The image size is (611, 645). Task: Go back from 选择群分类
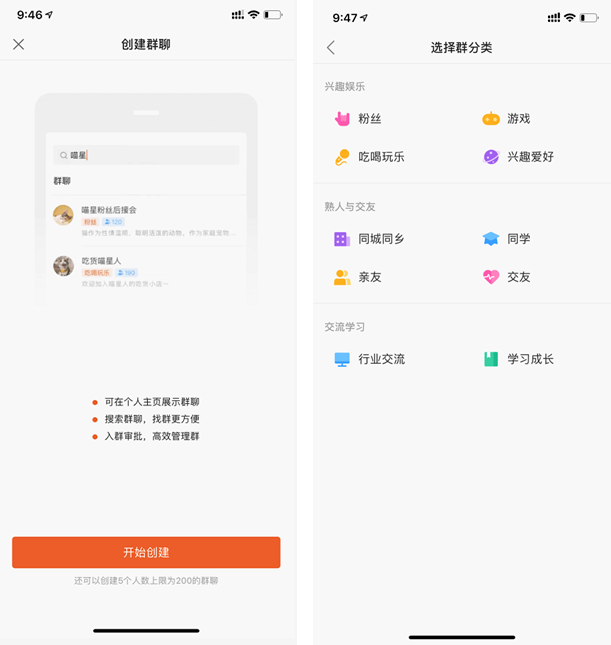click(331, 47)
